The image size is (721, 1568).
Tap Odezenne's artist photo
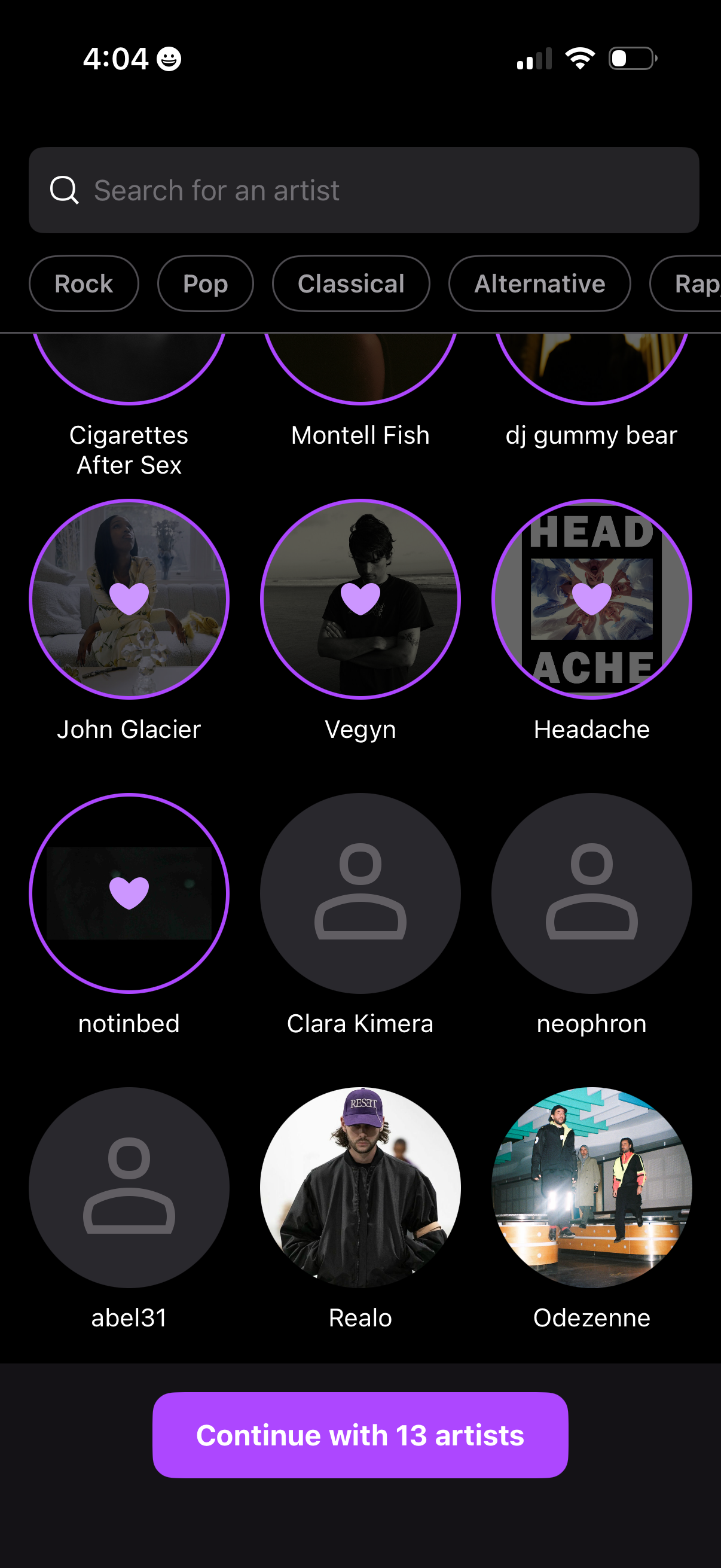tap(593, 1186)
